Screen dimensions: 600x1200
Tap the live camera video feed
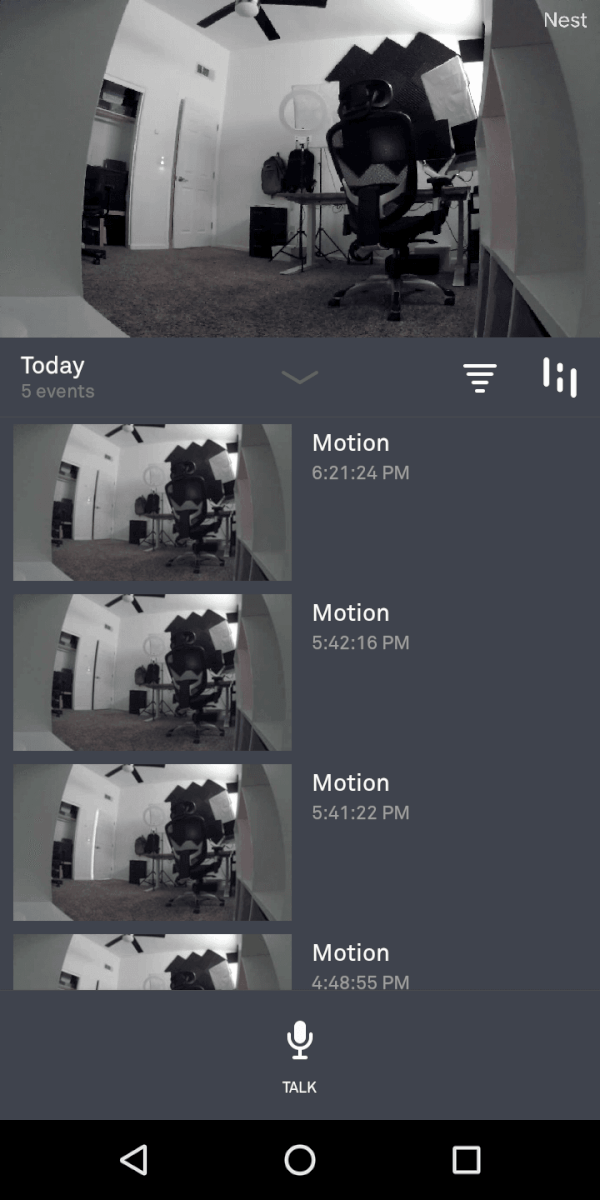tap(300, 168)
